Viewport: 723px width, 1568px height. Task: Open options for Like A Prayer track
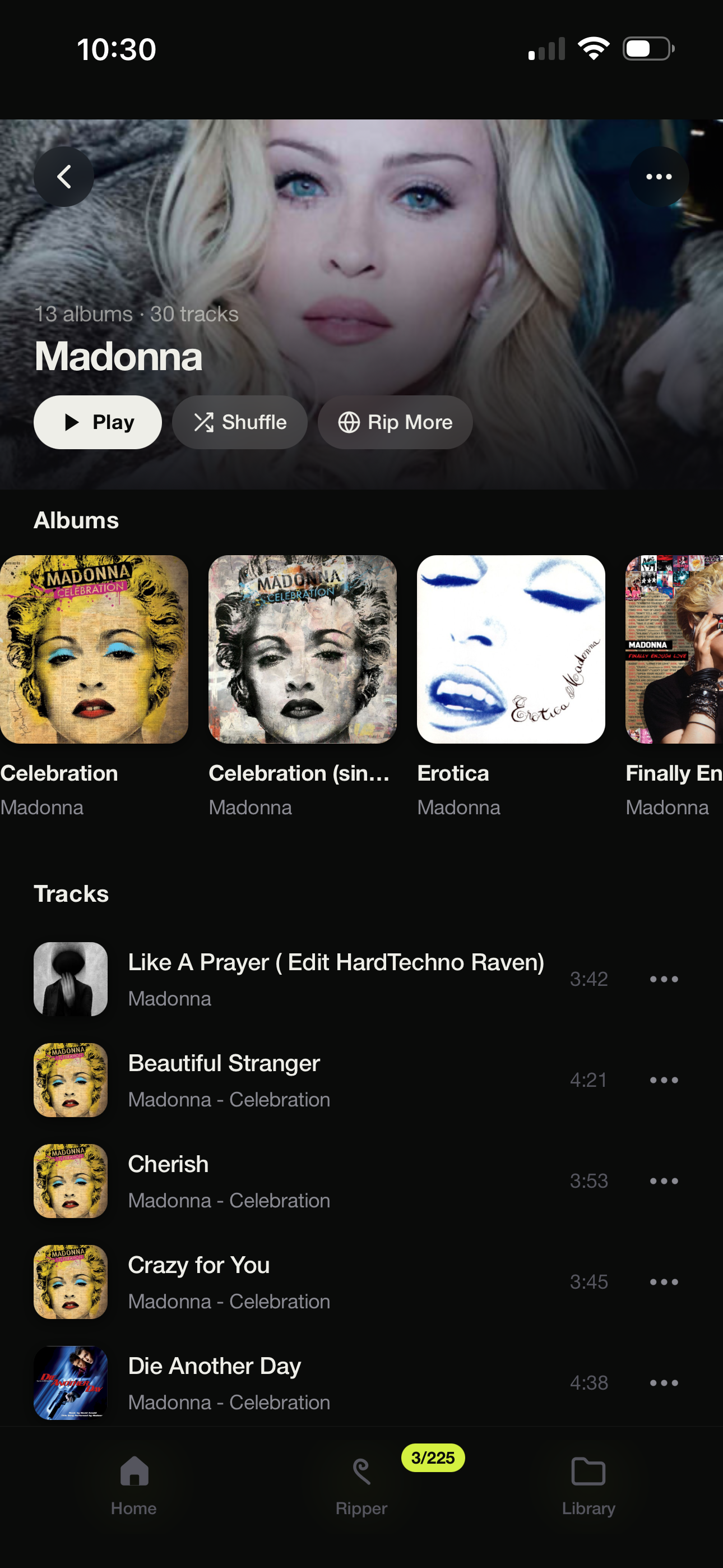coord(664,979)
